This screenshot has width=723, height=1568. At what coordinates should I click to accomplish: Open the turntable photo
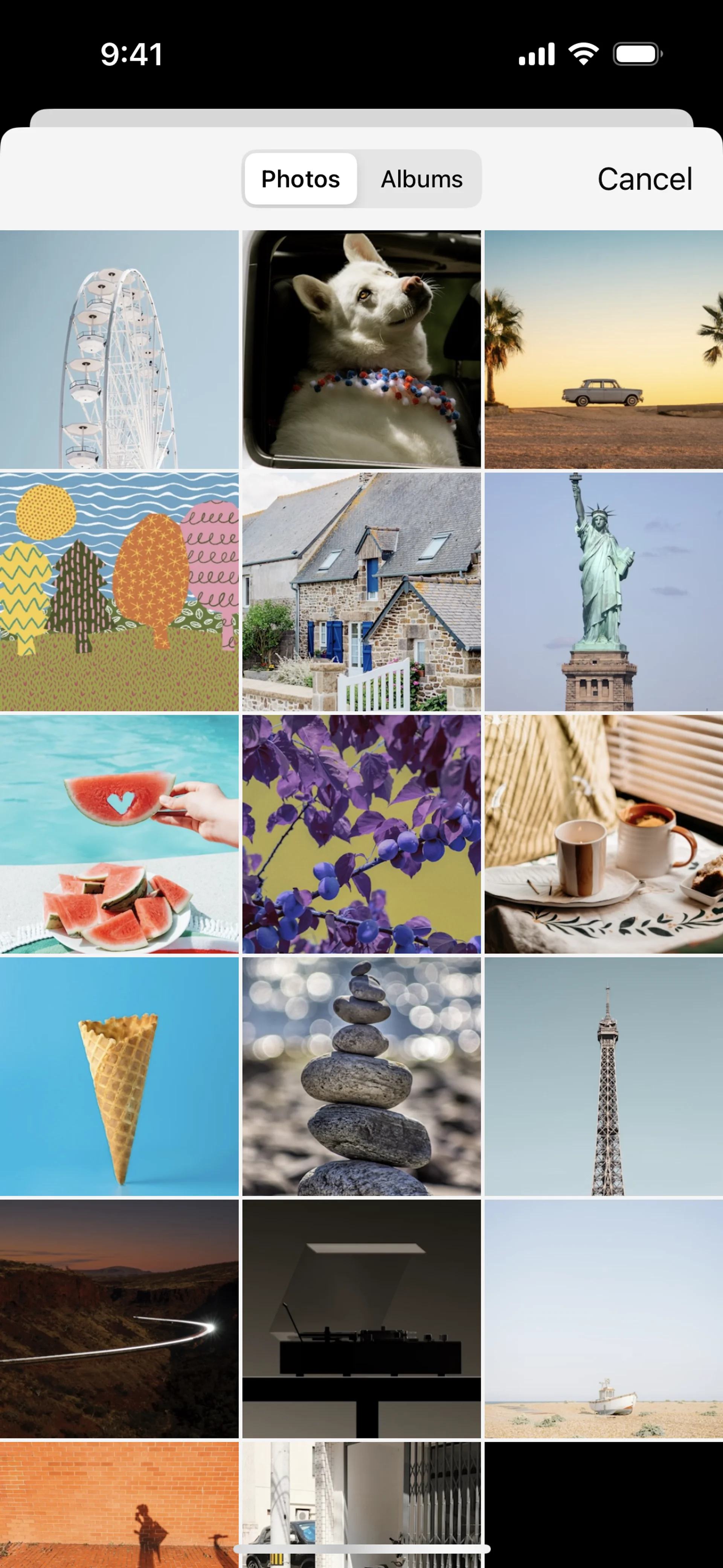coord(361,1319)
